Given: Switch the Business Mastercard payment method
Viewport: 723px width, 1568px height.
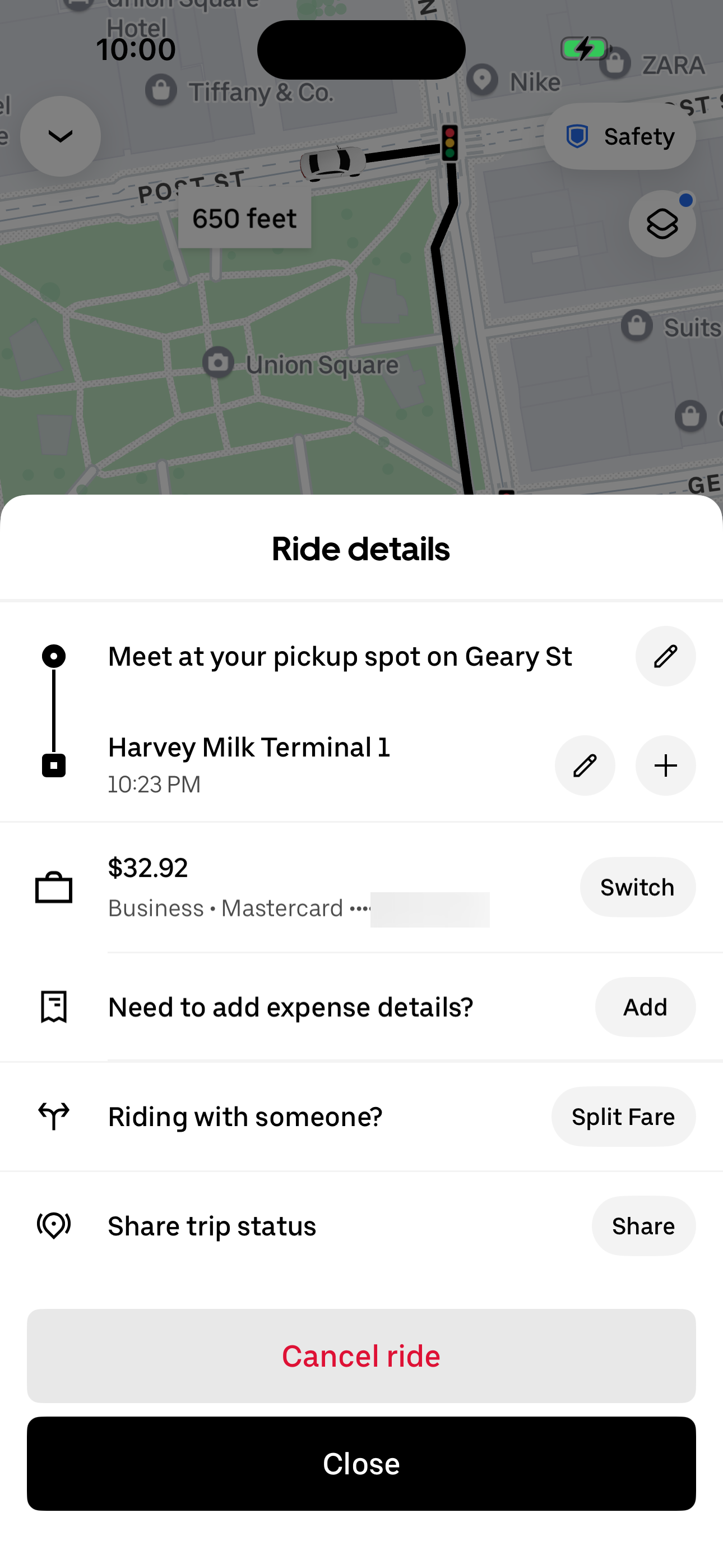Looking at the screenshot, I should pos(637,887).
